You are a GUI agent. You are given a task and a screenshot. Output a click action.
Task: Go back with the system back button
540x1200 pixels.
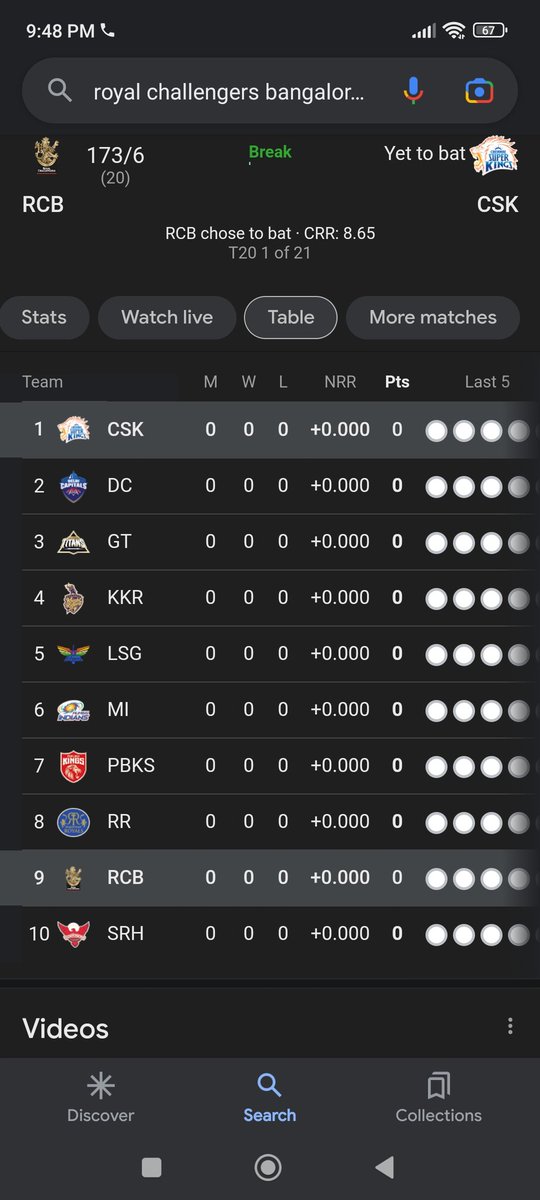click(x=384, y=1166)
